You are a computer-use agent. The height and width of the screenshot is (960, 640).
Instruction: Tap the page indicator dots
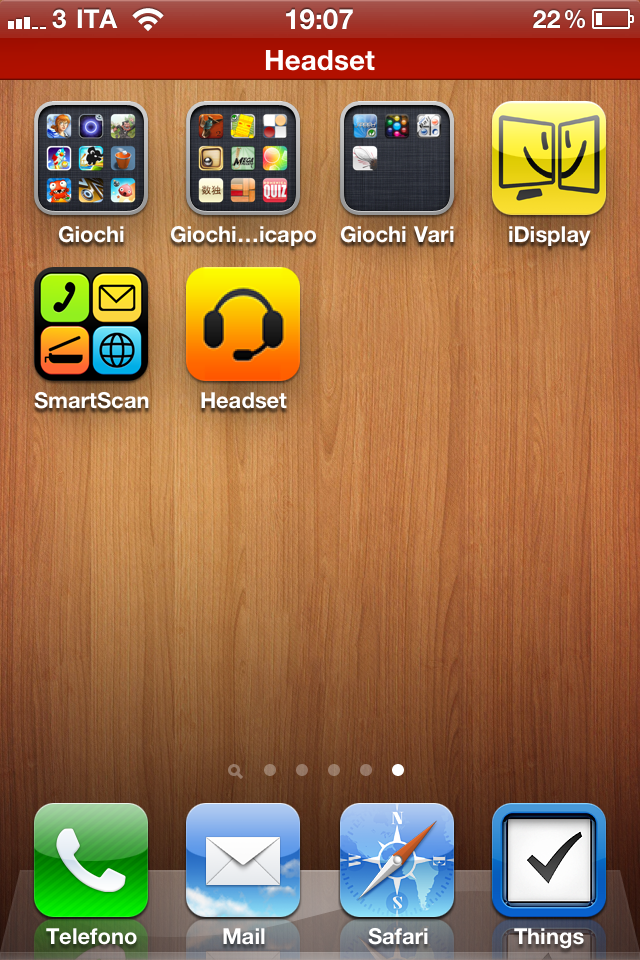click(320, 770)
